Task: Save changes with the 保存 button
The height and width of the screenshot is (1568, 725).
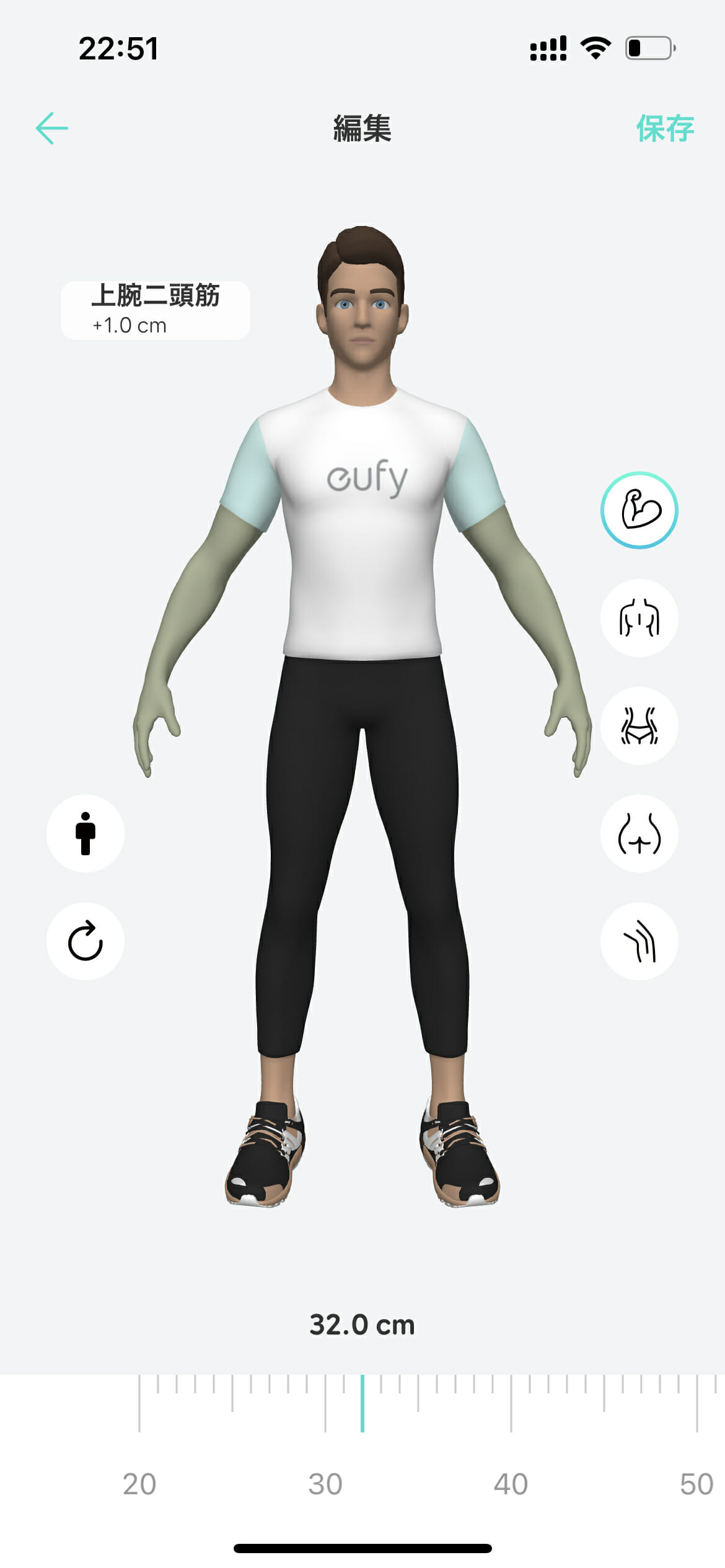Action: (x=665, y=129)
